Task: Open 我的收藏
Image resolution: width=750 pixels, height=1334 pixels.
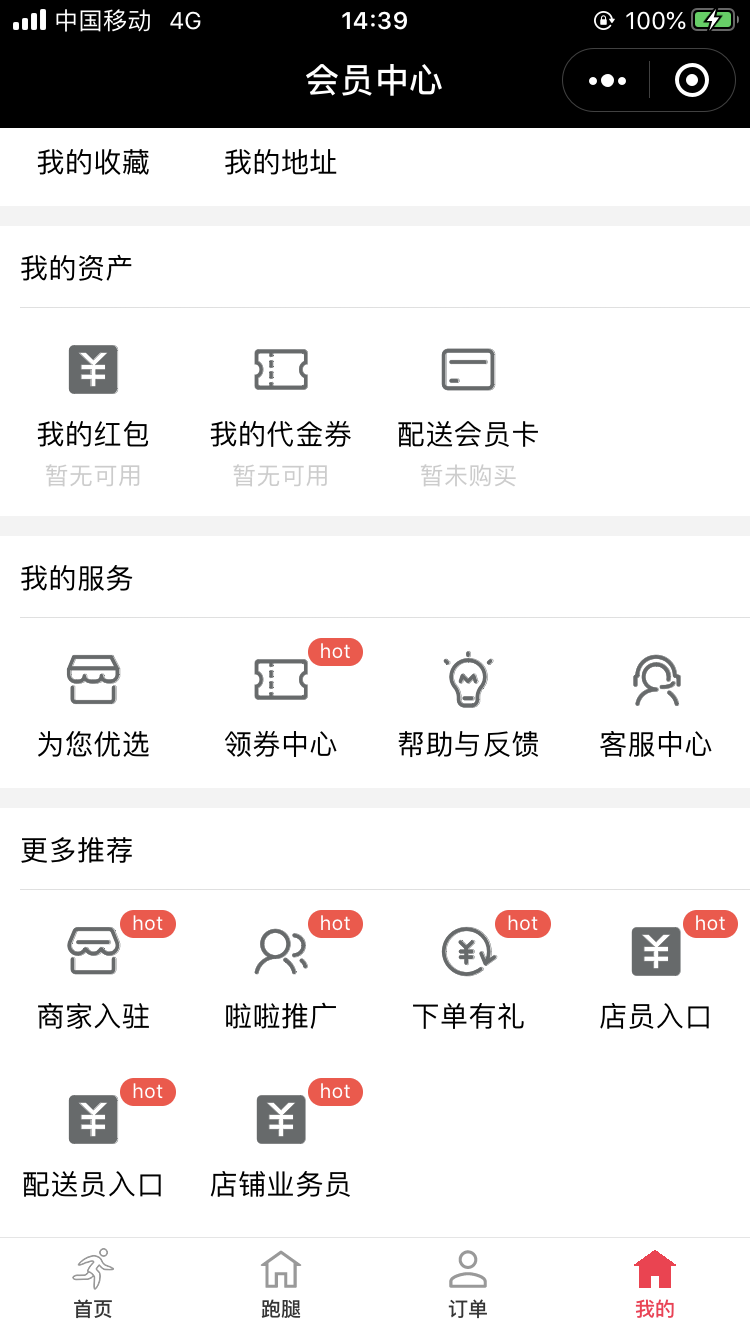Action: (93, 162)
